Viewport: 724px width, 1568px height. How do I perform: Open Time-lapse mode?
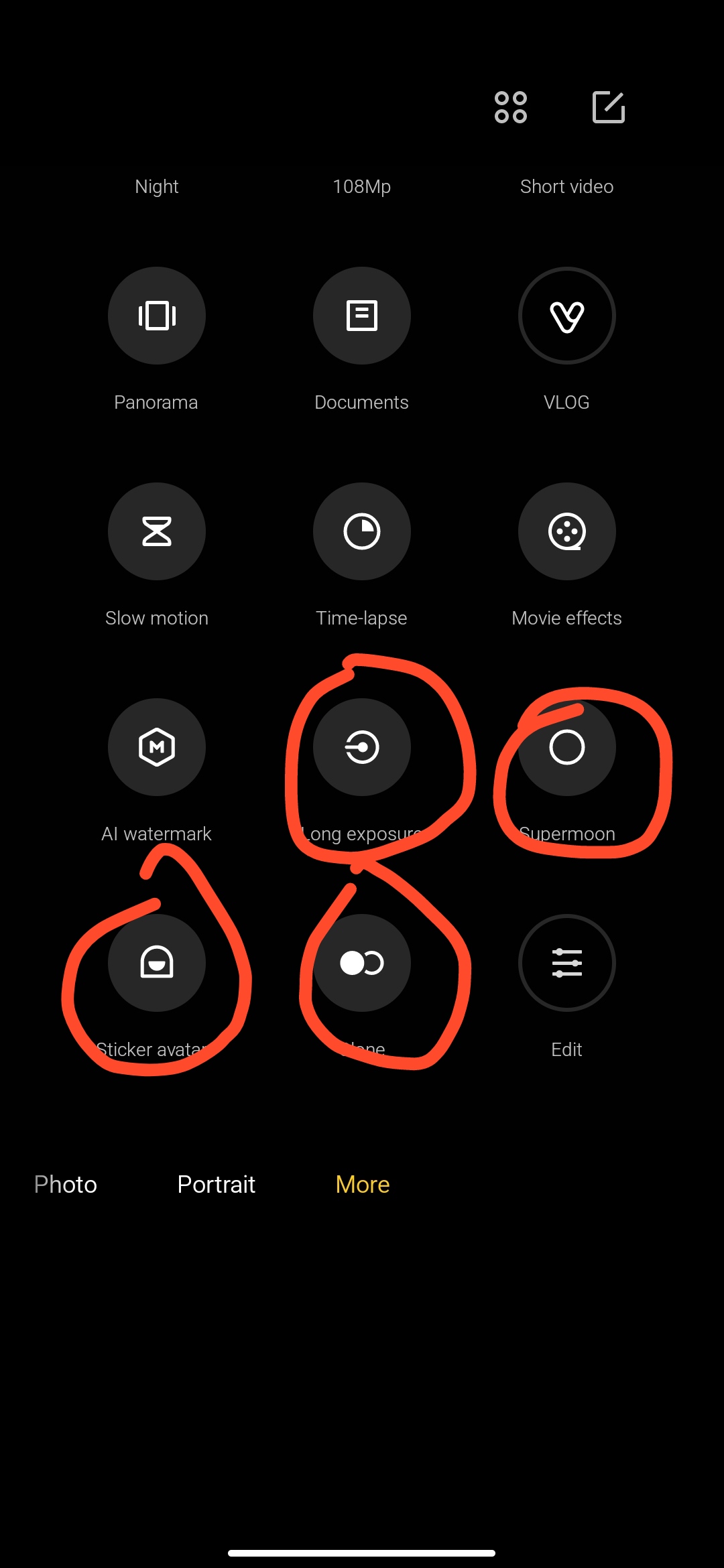362,531
